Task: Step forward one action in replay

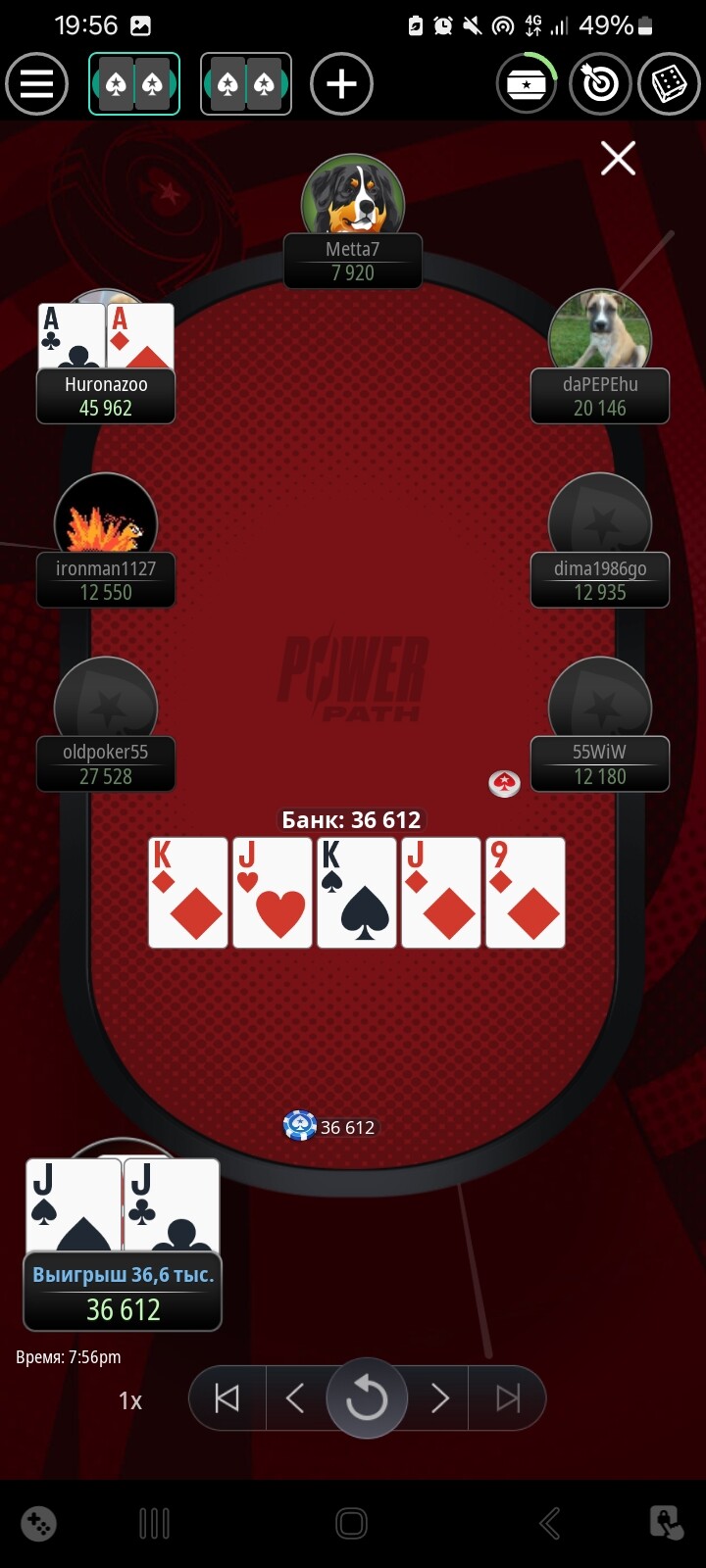Action: click(439, 1398)
